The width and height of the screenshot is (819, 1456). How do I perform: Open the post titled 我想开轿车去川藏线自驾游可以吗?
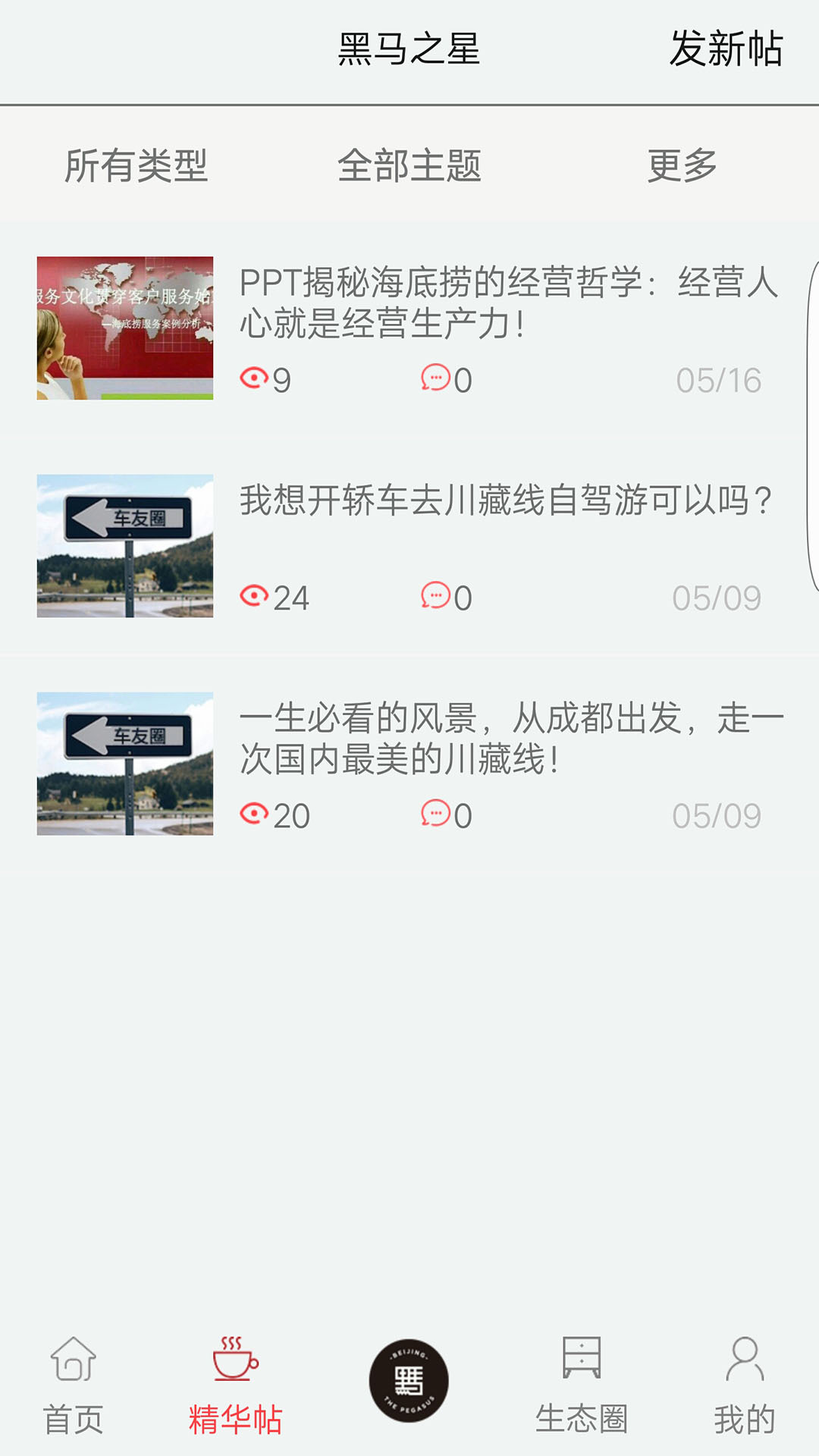pos(507,500)
